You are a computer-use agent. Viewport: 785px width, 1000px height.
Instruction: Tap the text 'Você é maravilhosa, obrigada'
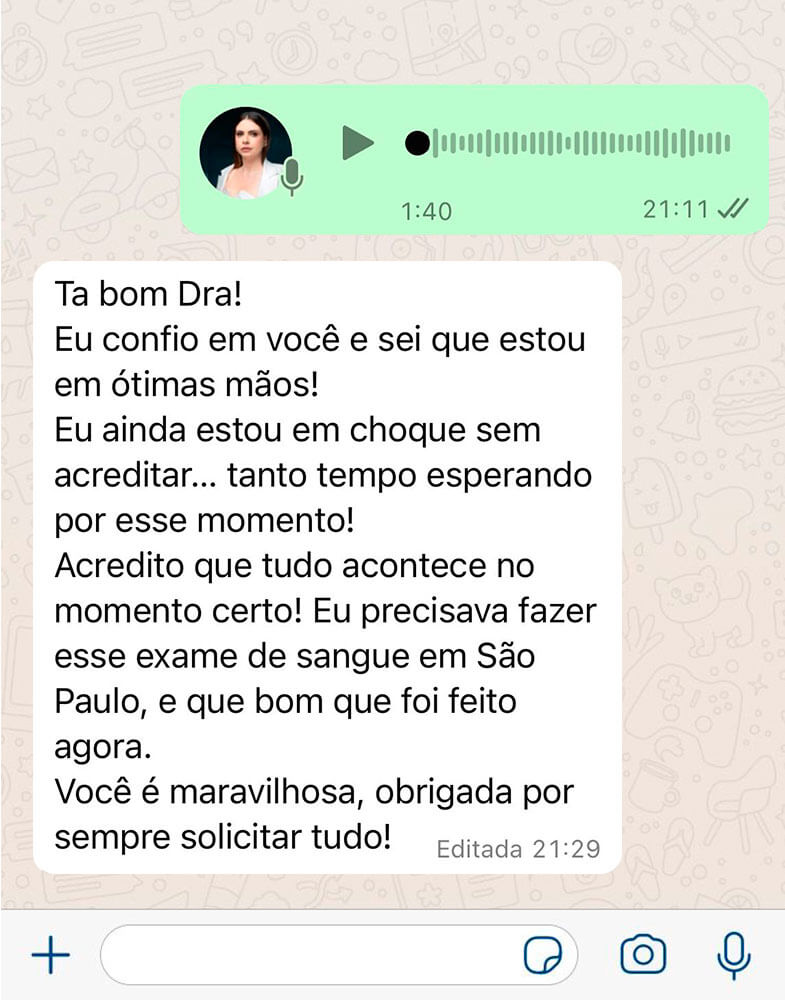coord(280,791)
